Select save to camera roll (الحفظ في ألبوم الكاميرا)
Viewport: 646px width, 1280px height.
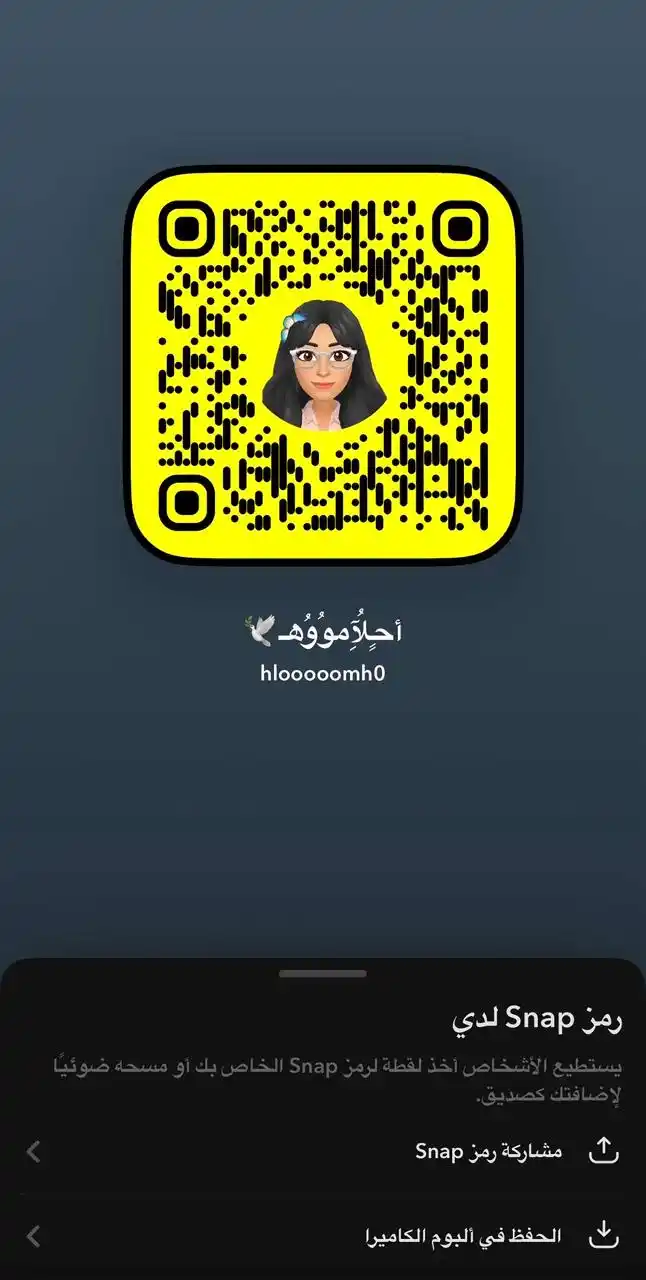tap(462, 1236)
